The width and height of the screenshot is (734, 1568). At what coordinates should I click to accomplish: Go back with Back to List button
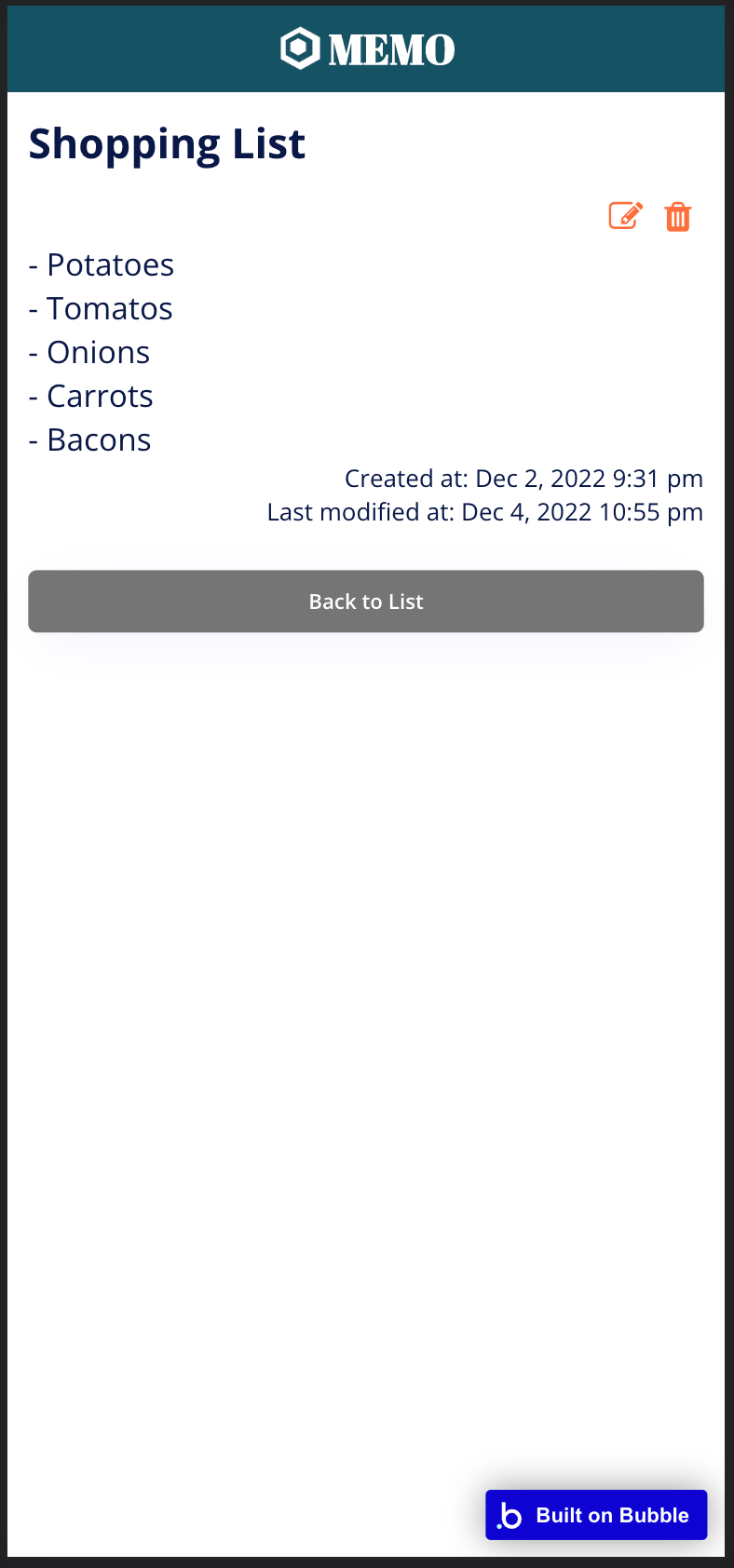click(366, 602)
